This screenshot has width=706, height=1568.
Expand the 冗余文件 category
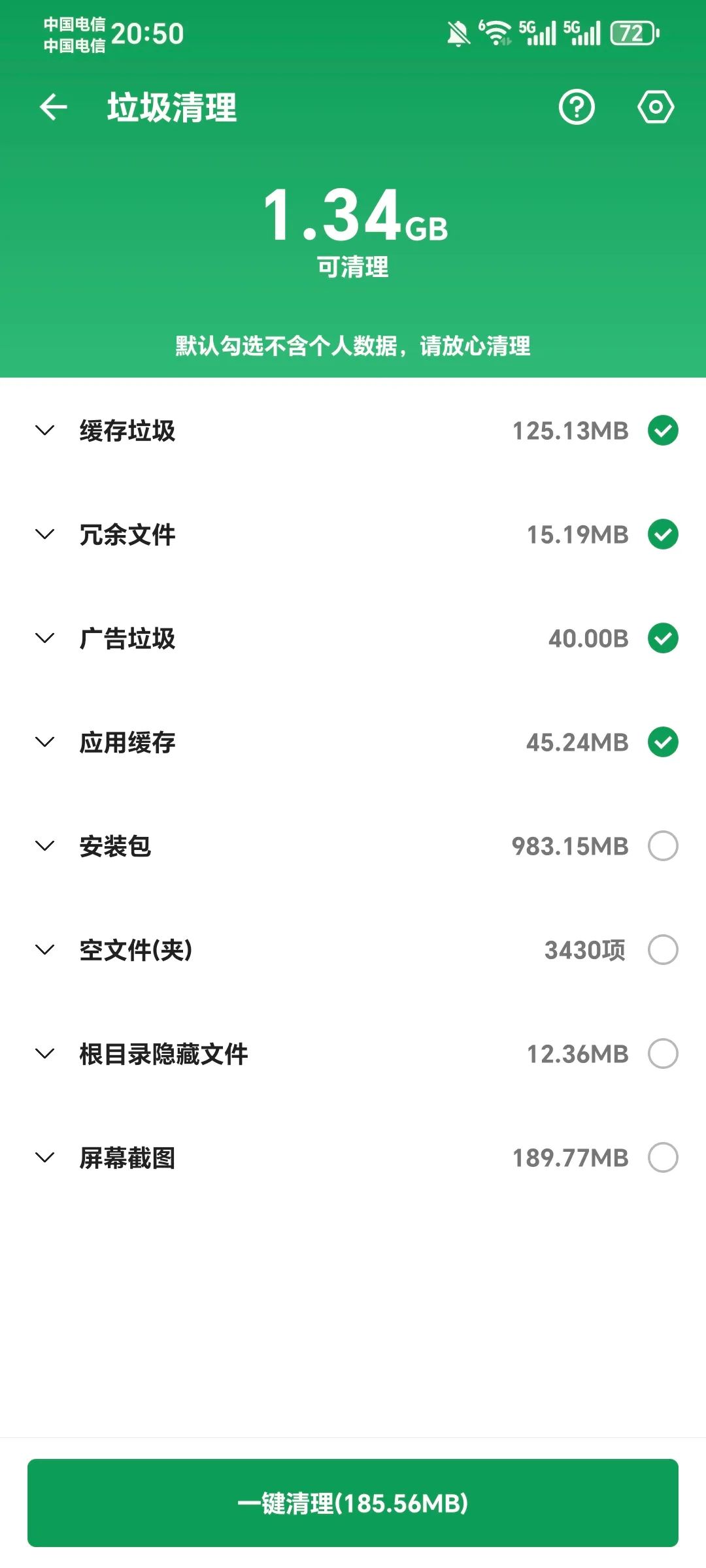(44, 534)
